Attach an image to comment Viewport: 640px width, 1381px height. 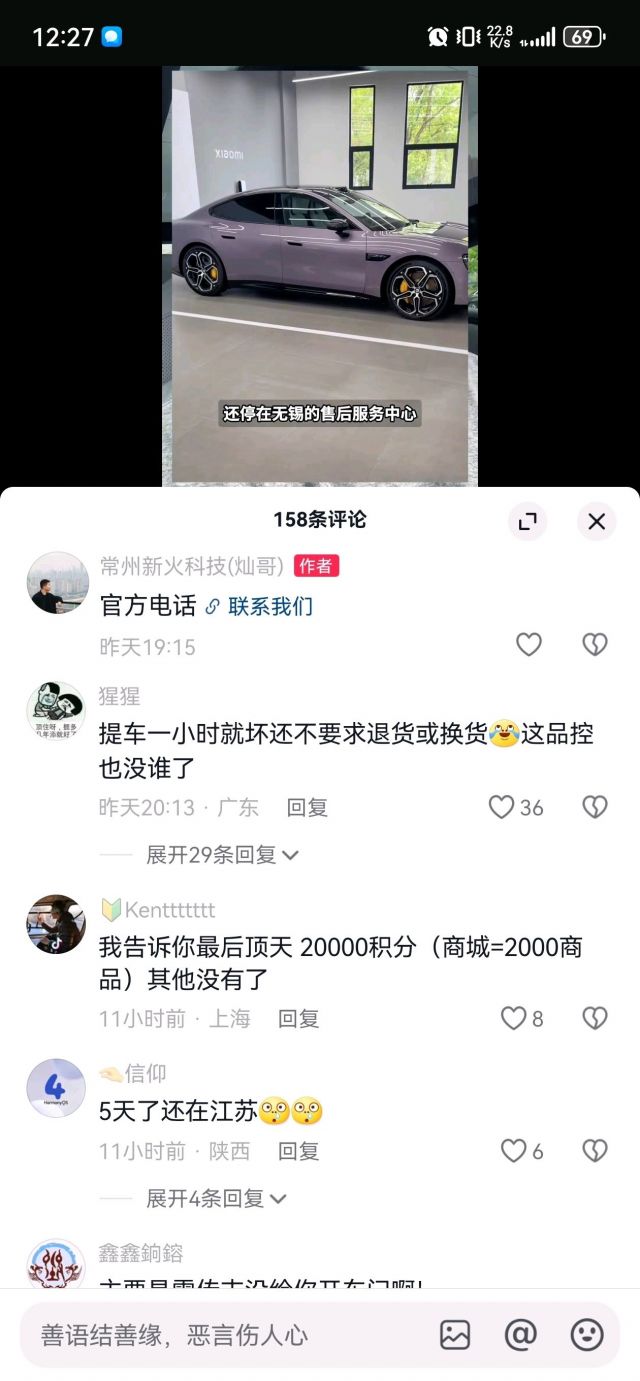[455, 1334]
